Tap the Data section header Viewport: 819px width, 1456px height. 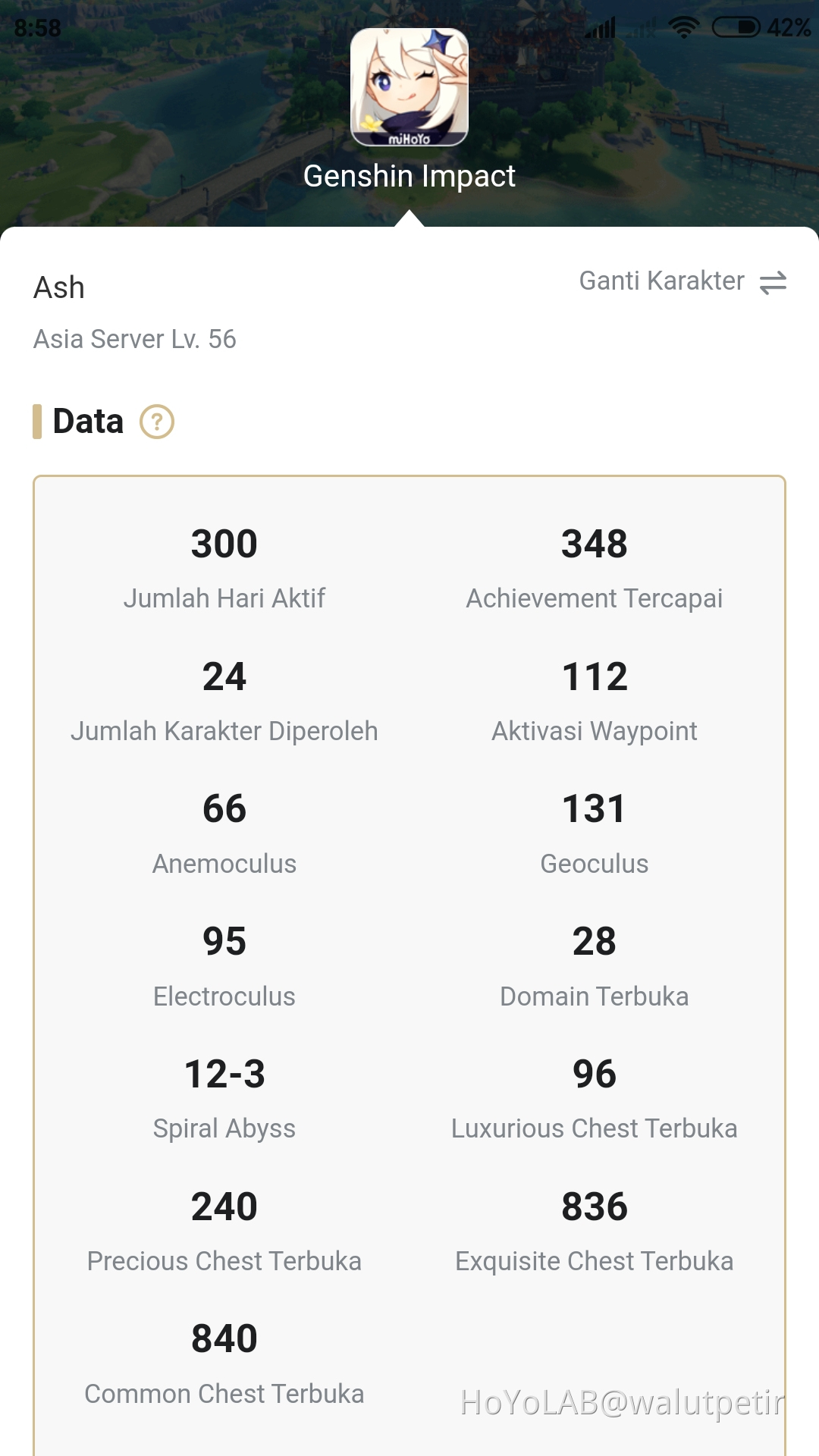tap(87, 420)
